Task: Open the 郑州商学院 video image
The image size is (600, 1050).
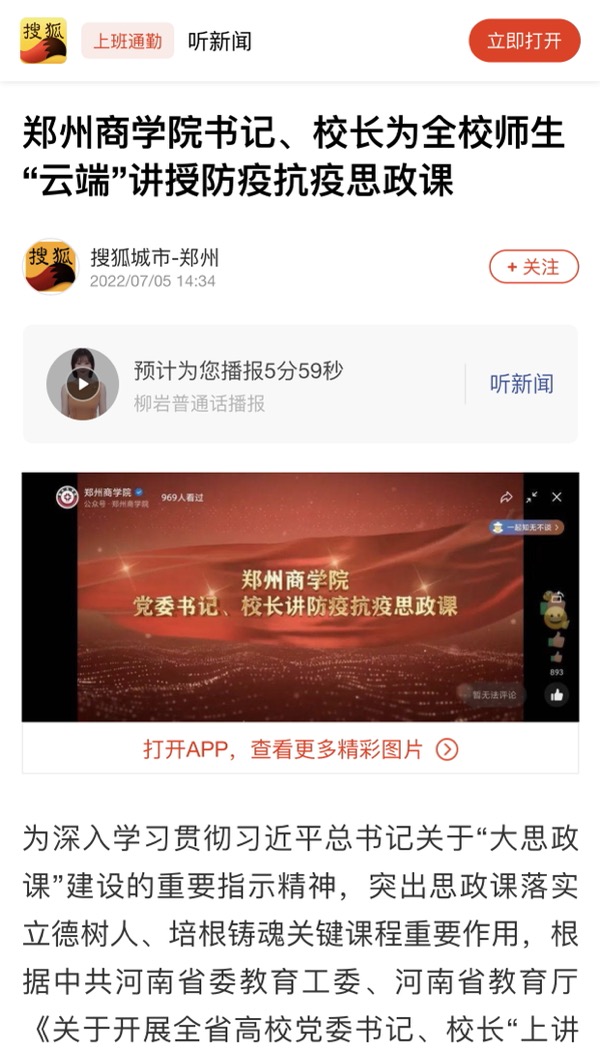Action: [x=299, y=596]
